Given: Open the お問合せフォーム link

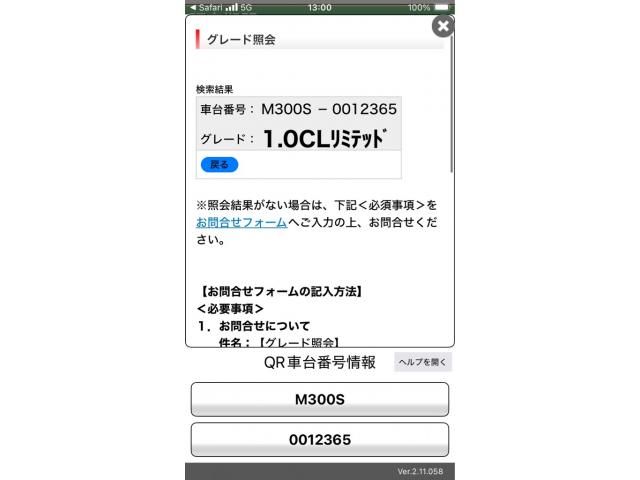Looking at the screenshot, I should 241,222.
